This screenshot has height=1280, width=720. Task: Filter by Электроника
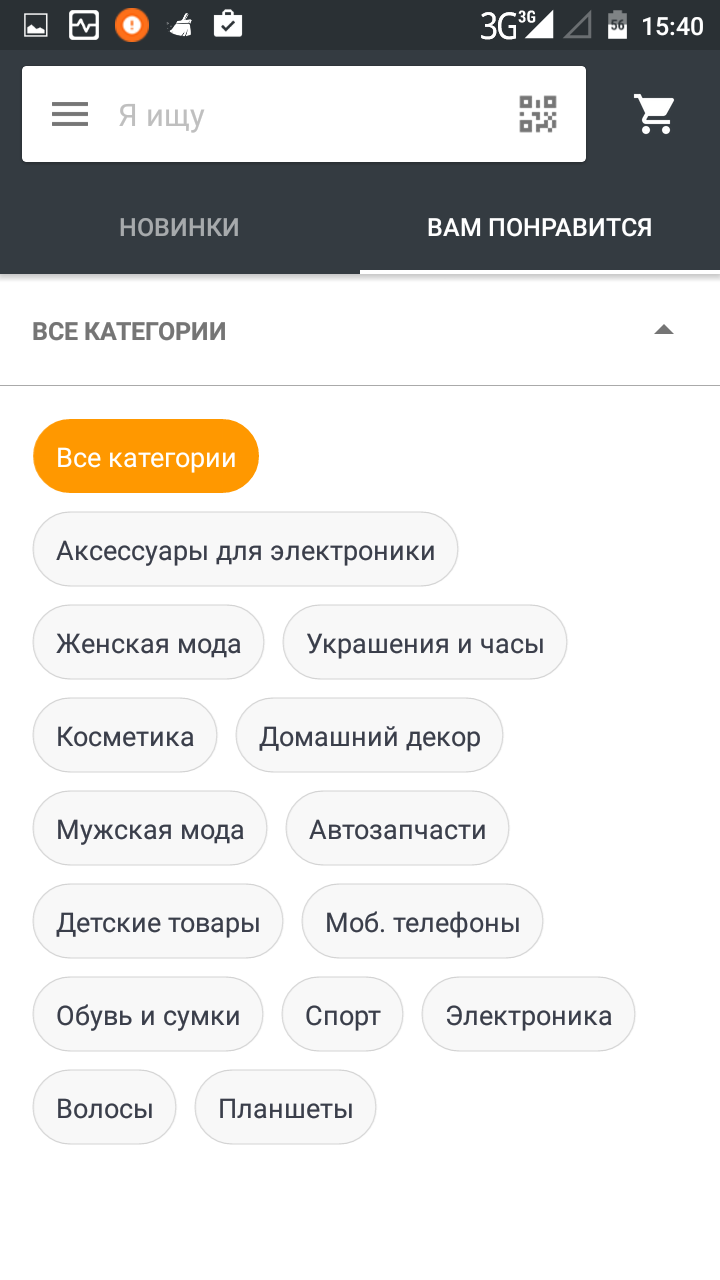tap(528, 1015)
